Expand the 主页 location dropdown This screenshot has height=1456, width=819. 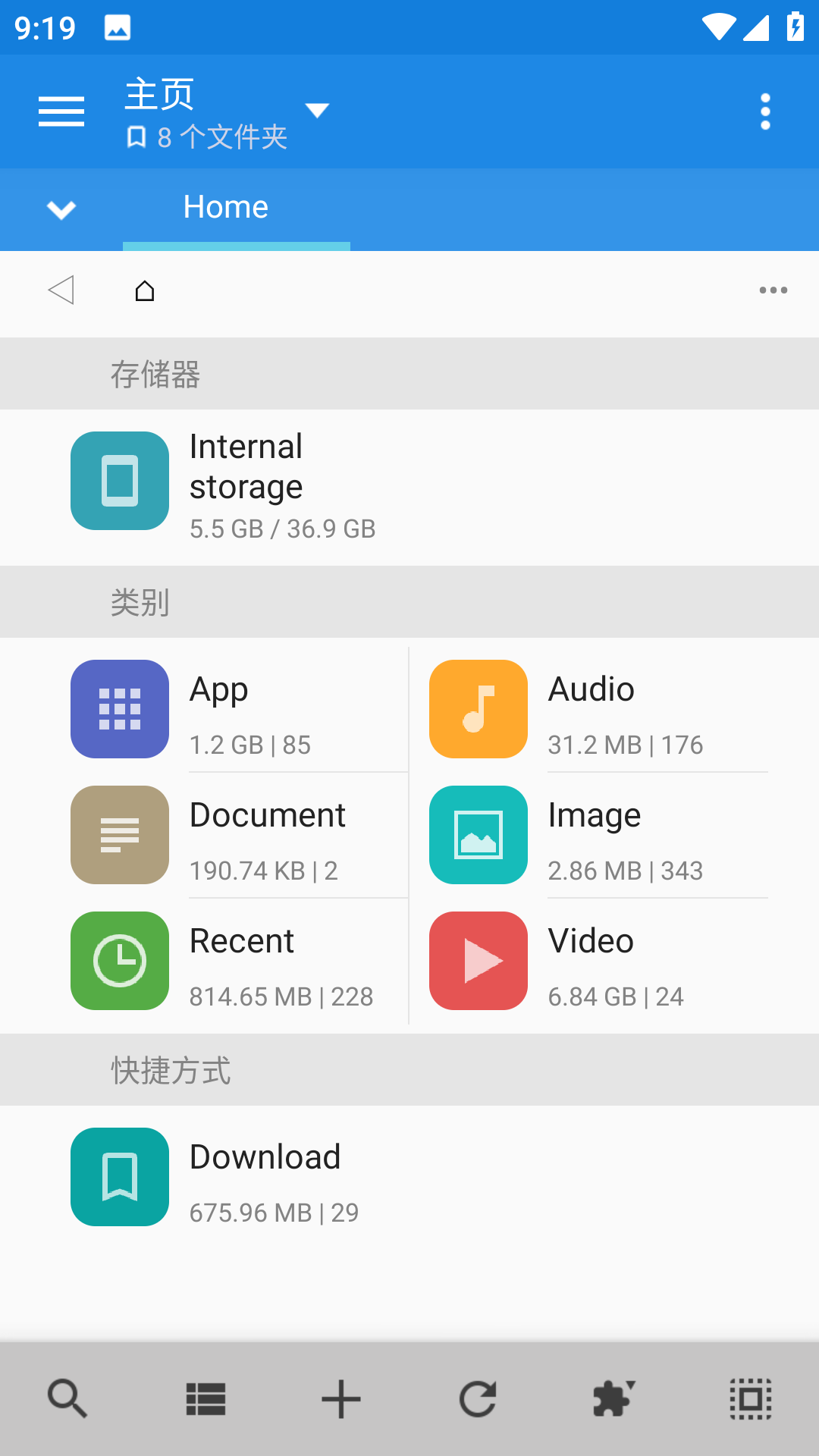pyautogui.click(x=317, y=111)
